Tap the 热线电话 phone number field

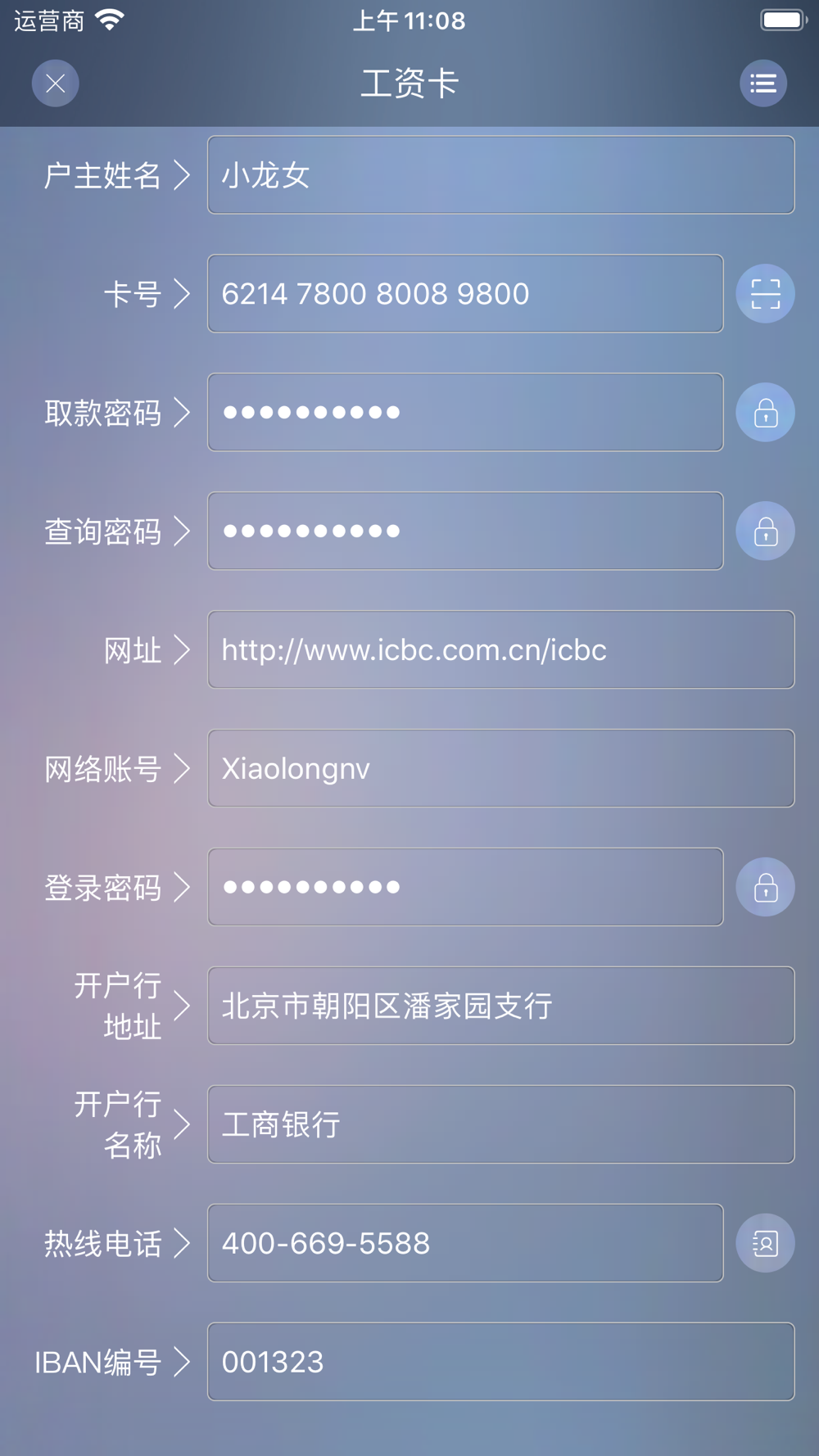(465, 1244)
